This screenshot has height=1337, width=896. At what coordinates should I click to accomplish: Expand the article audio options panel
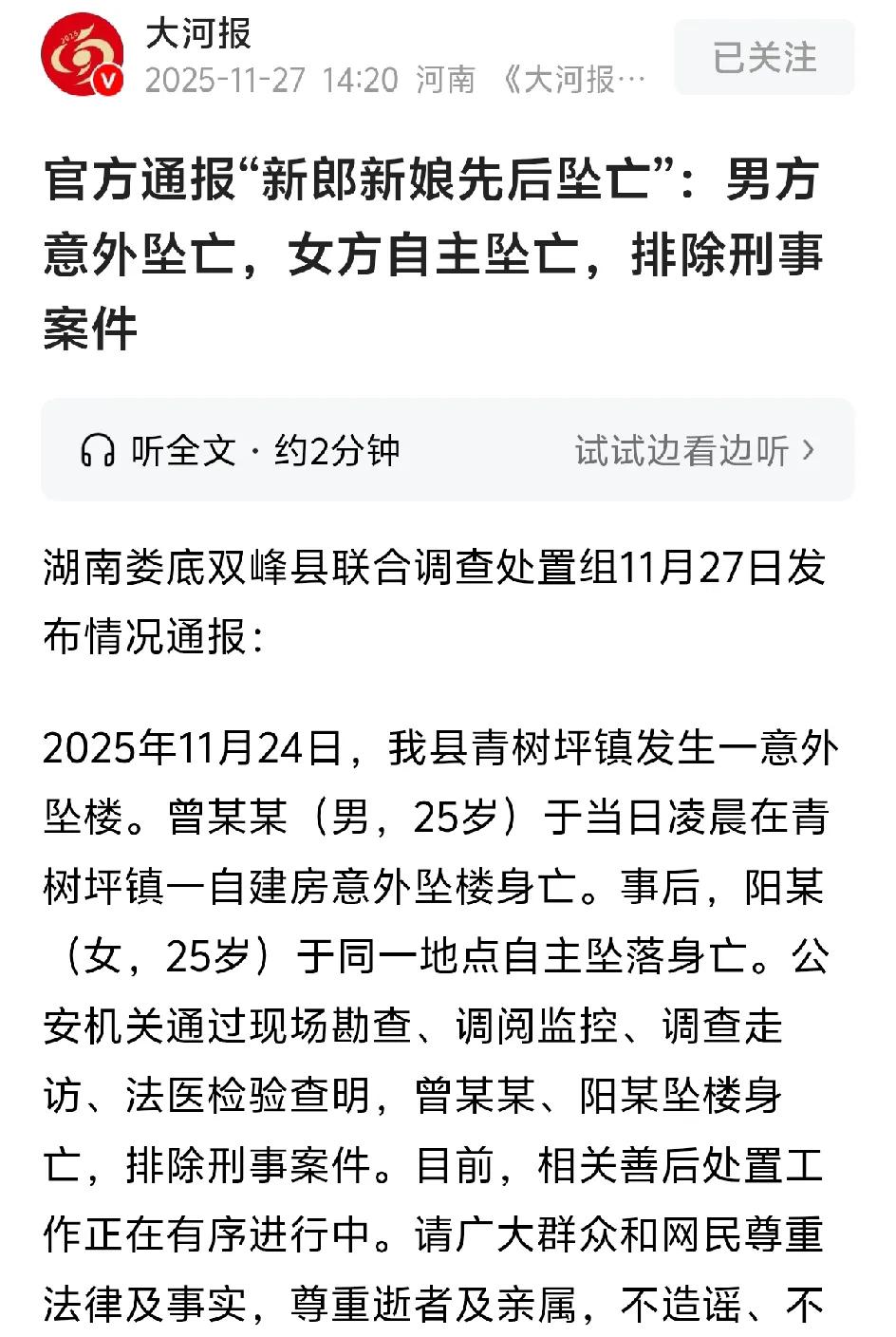tap(448, 449)
